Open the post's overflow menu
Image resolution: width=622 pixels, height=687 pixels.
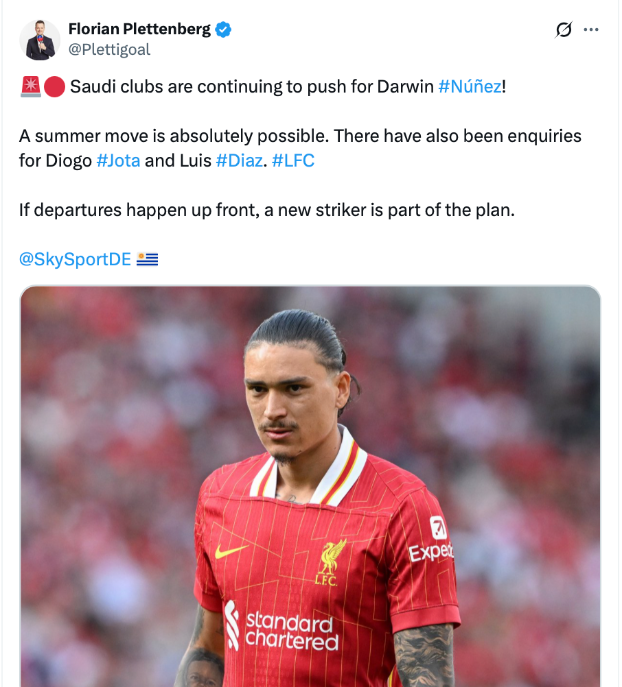pyautogui.click(x=591, y=30)
